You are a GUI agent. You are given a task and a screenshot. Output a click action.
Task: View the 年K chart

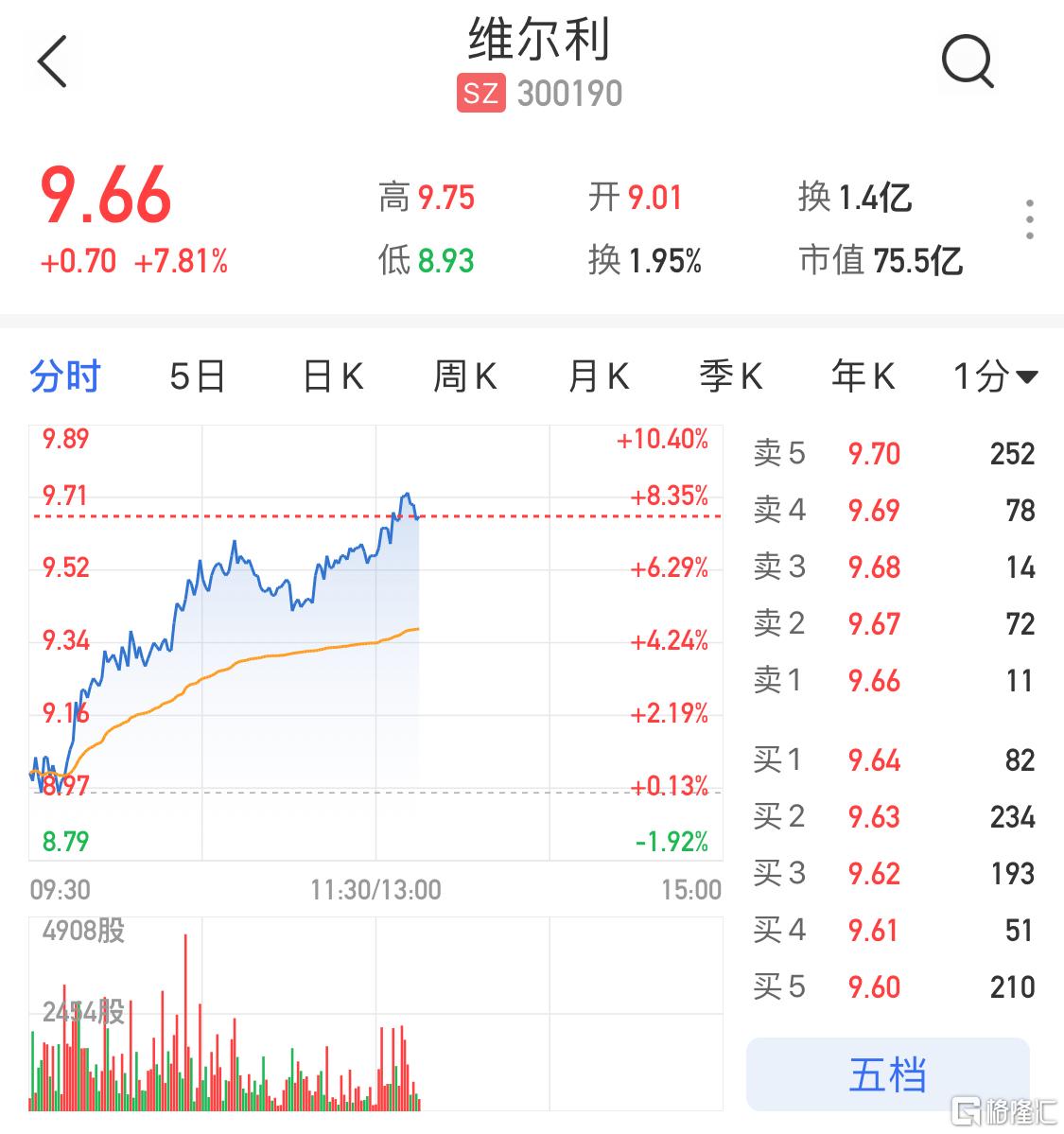pyautogui.click(x=863, y=376)
